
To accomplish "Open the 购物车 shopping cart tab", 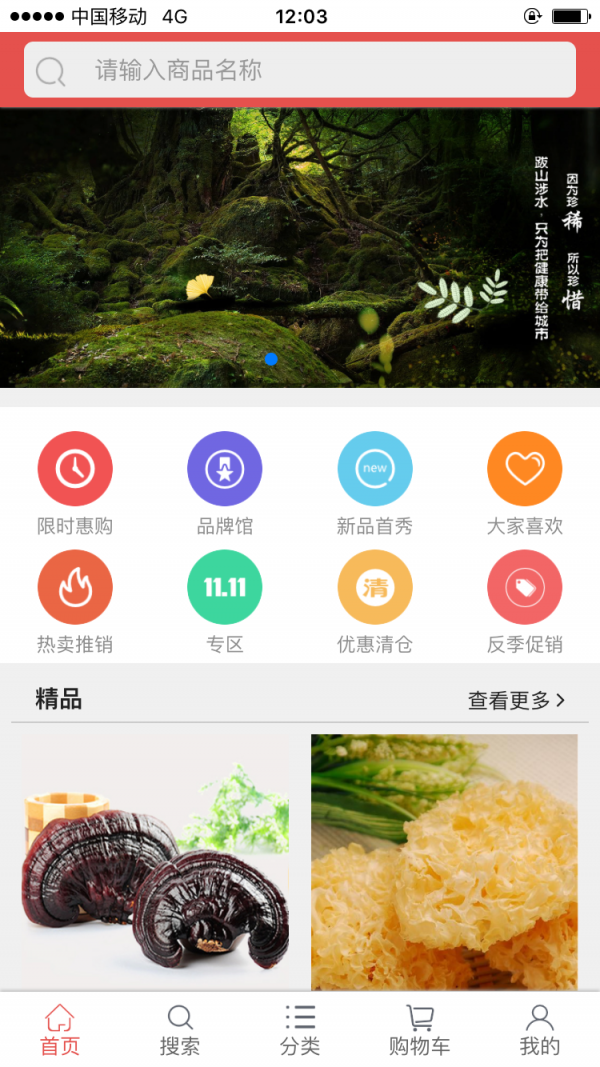I will pos(420,1030).
